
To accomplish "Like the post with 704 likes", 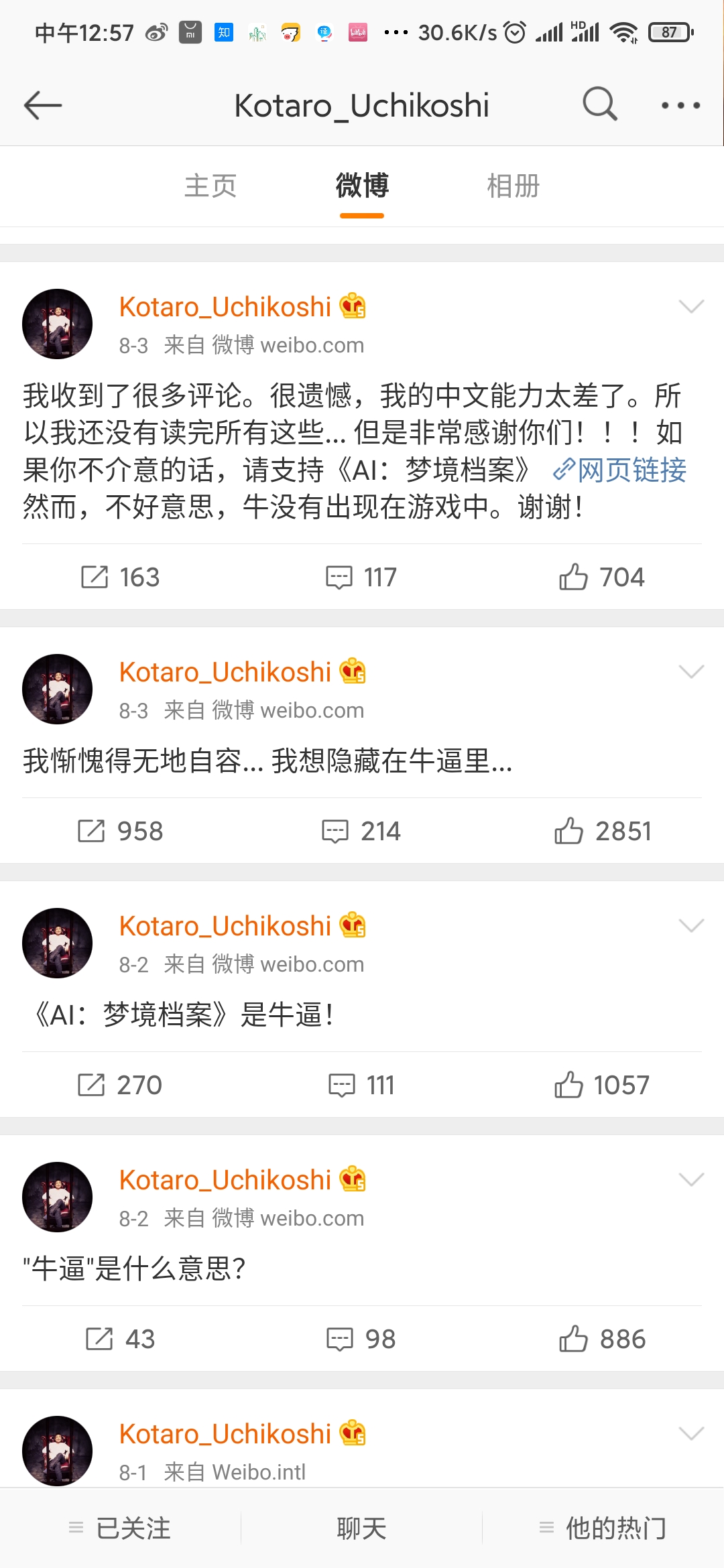I will [601, 577].
